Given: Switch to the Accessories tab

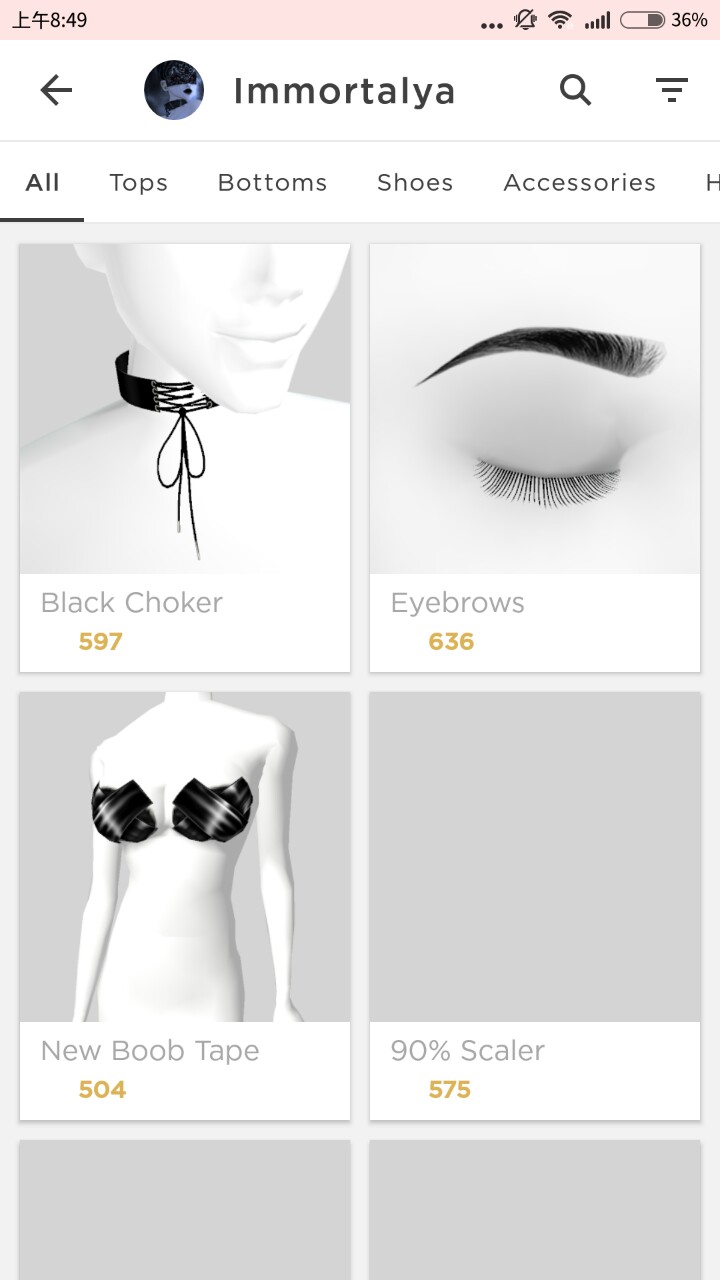Looking at the screenshot, I should pyautogui.click(x=580, y=183).
